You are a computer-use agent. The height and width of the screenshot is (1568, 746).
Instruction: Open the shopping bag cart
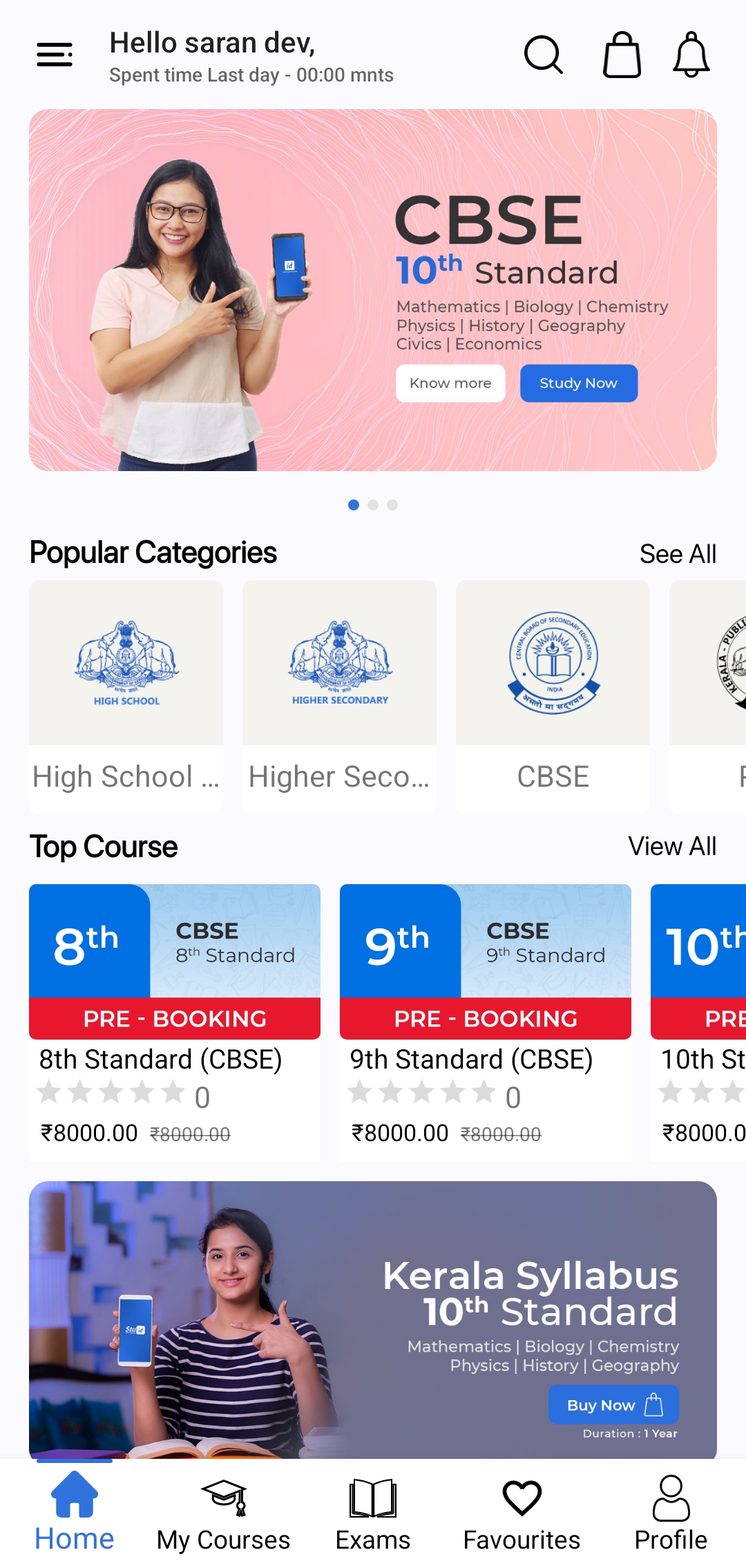click(622, 55)
